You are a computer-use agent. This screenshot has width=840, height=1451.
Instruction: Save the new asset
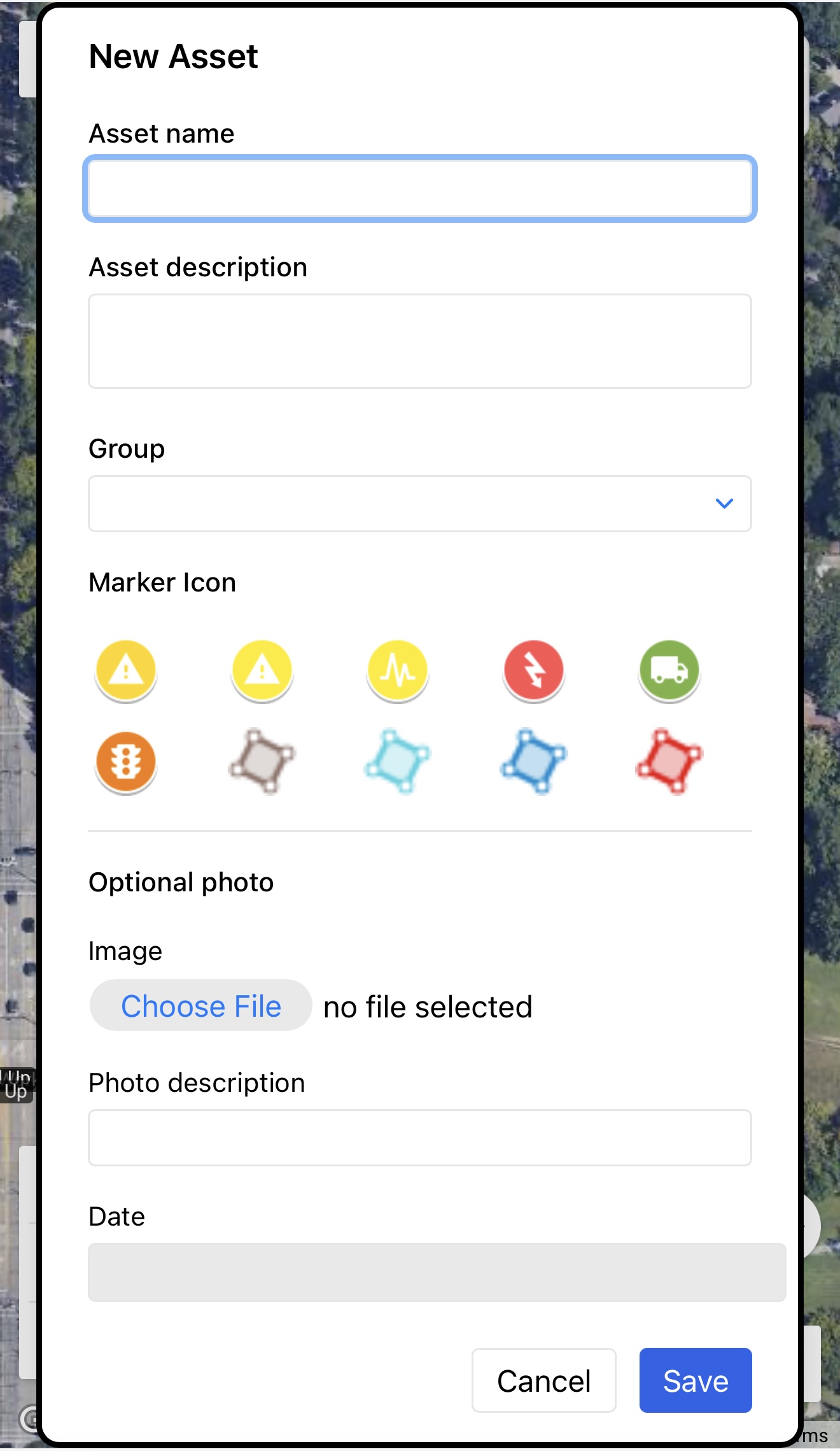coord(696,1380)
